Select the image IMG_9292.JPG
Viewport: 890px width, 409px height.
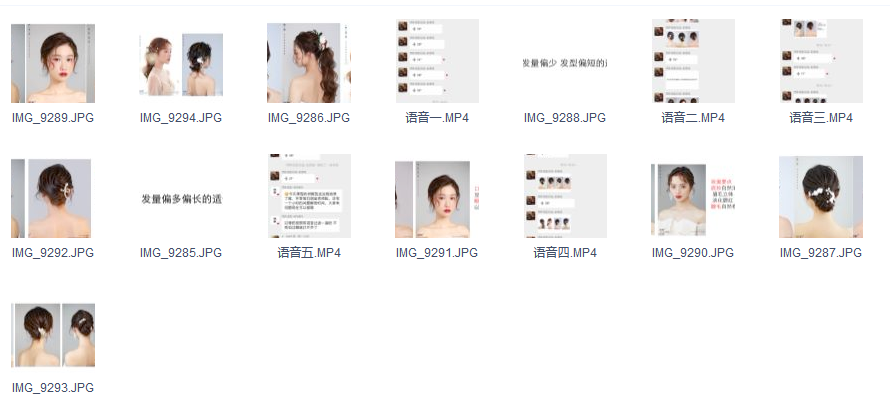(53, 197)
